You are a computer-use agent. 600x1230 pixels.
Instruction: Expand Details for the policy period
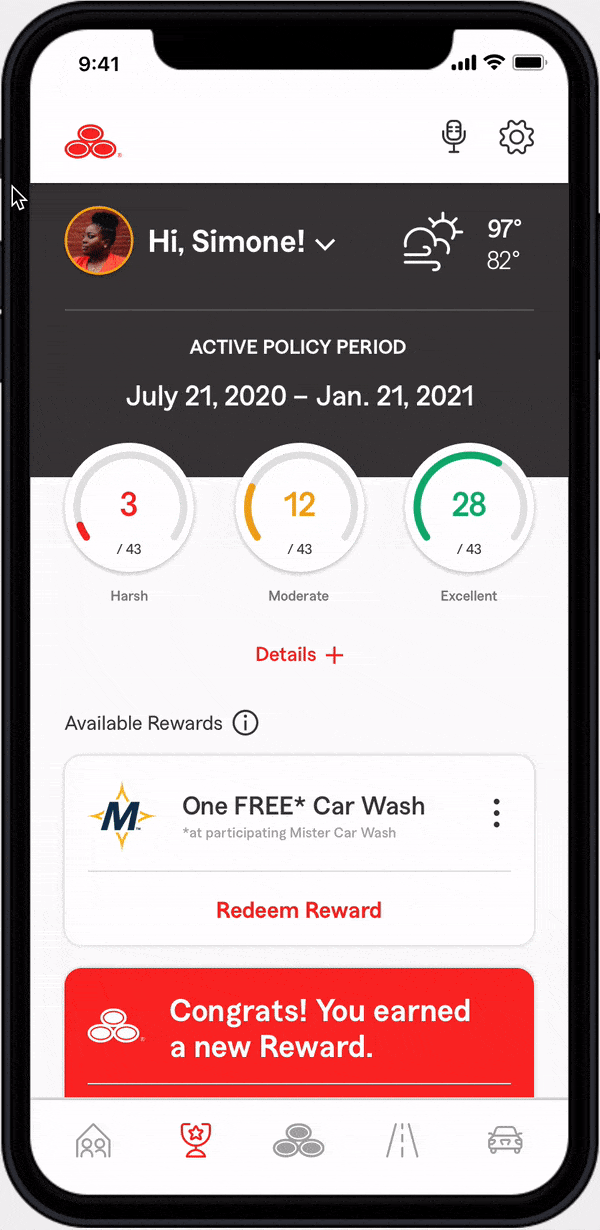[x=299, y=655]
